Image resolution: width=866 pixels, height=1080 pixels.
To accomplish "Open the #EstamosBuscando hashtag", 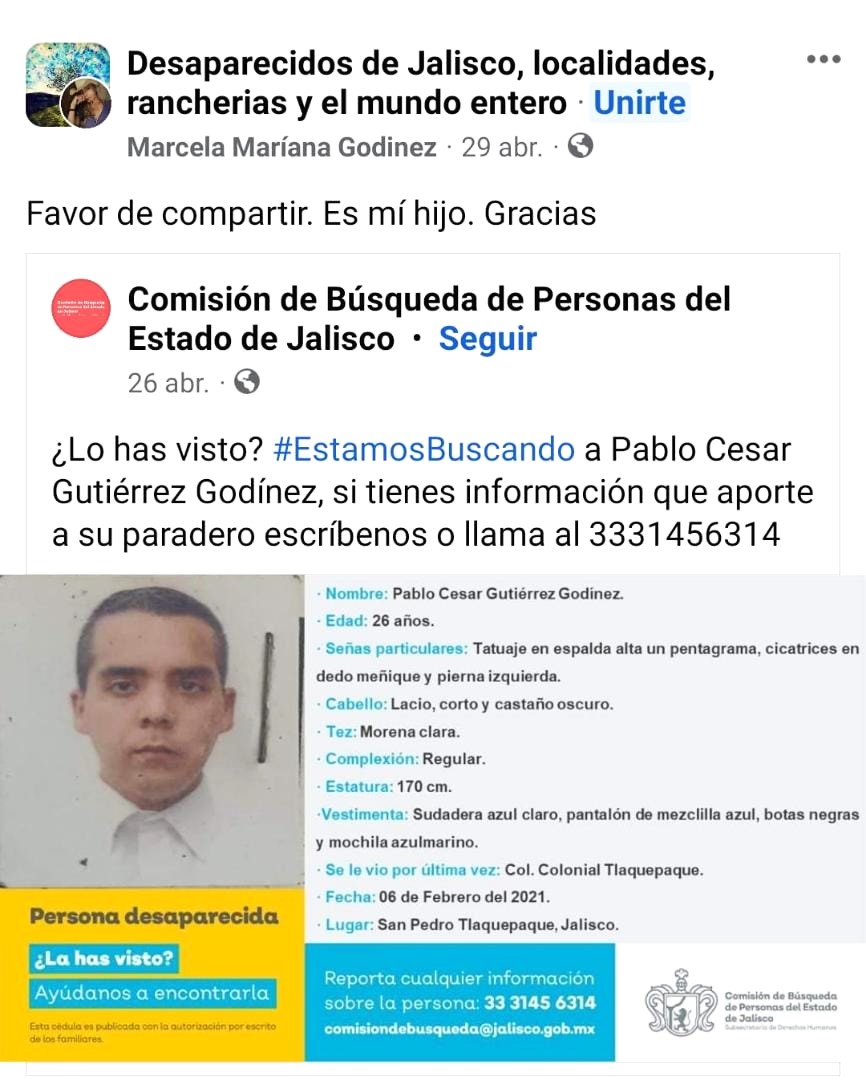I will pos(423,449).
